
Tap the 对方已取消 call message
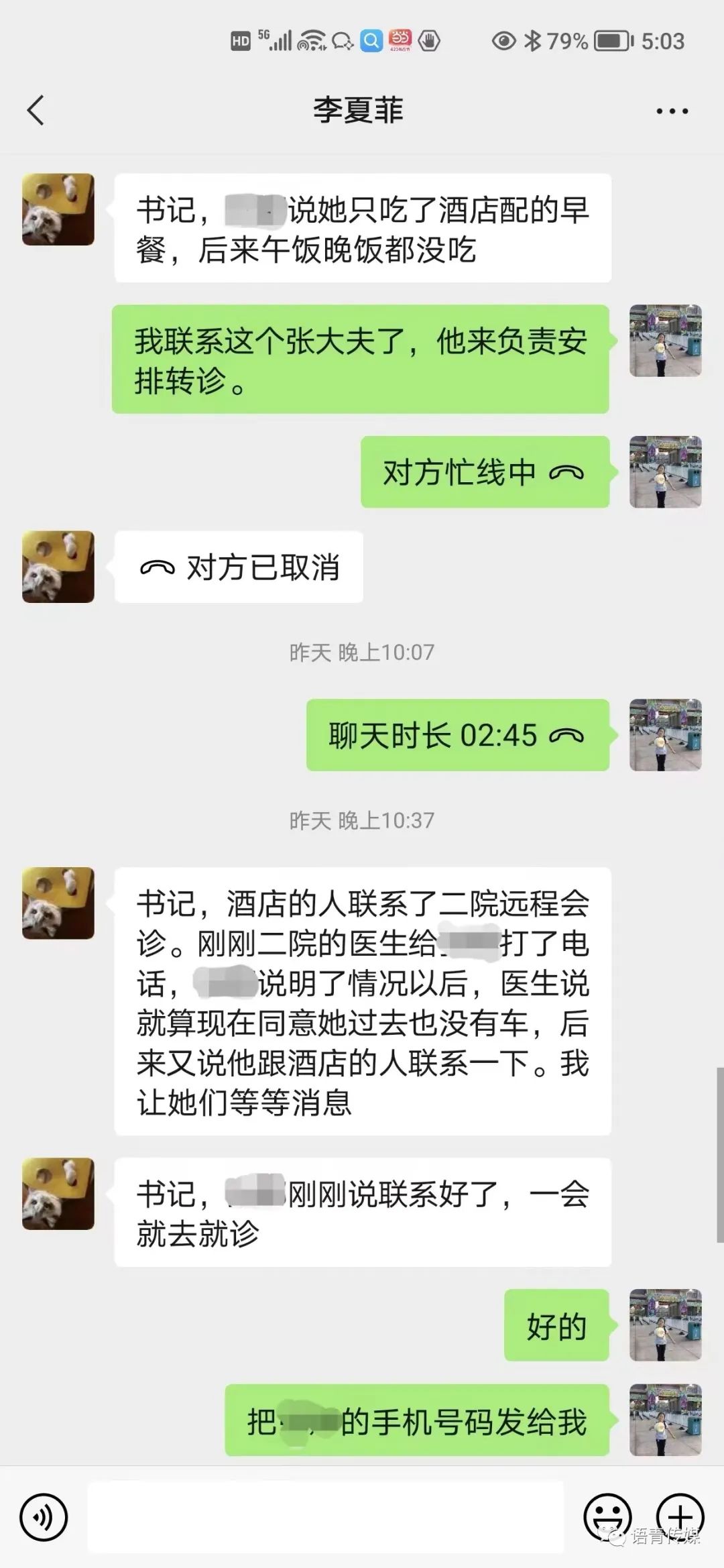point(239,567)
